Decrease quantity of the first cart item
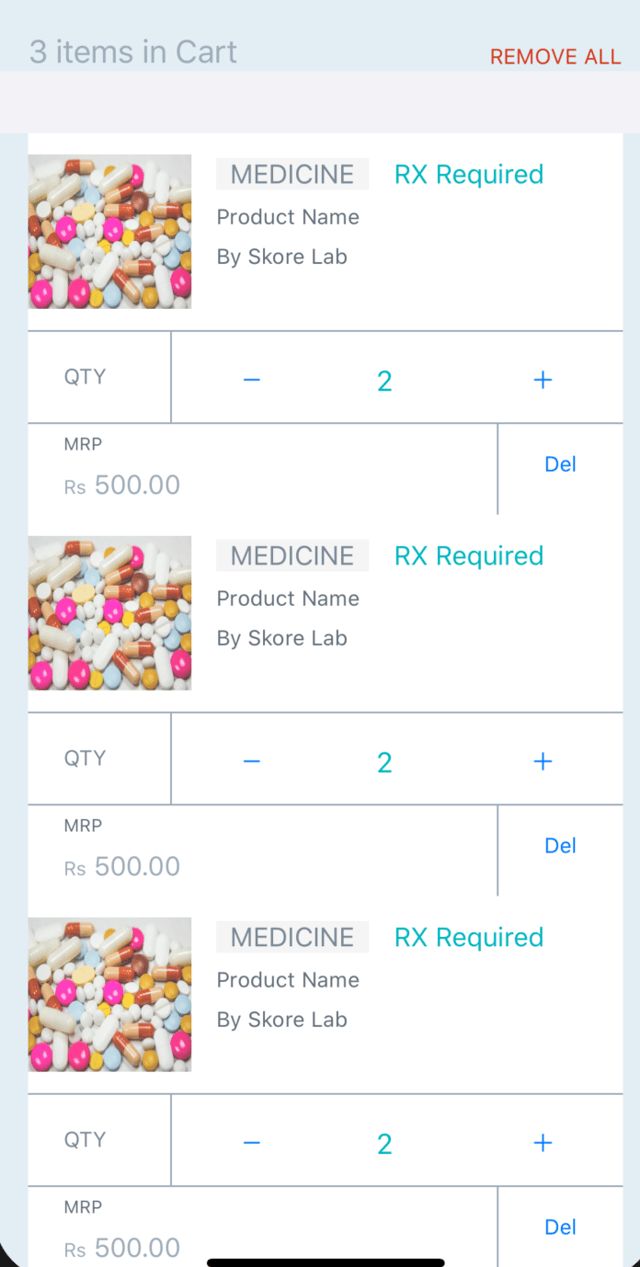640x1267 pixels. [x=252, y=380]
